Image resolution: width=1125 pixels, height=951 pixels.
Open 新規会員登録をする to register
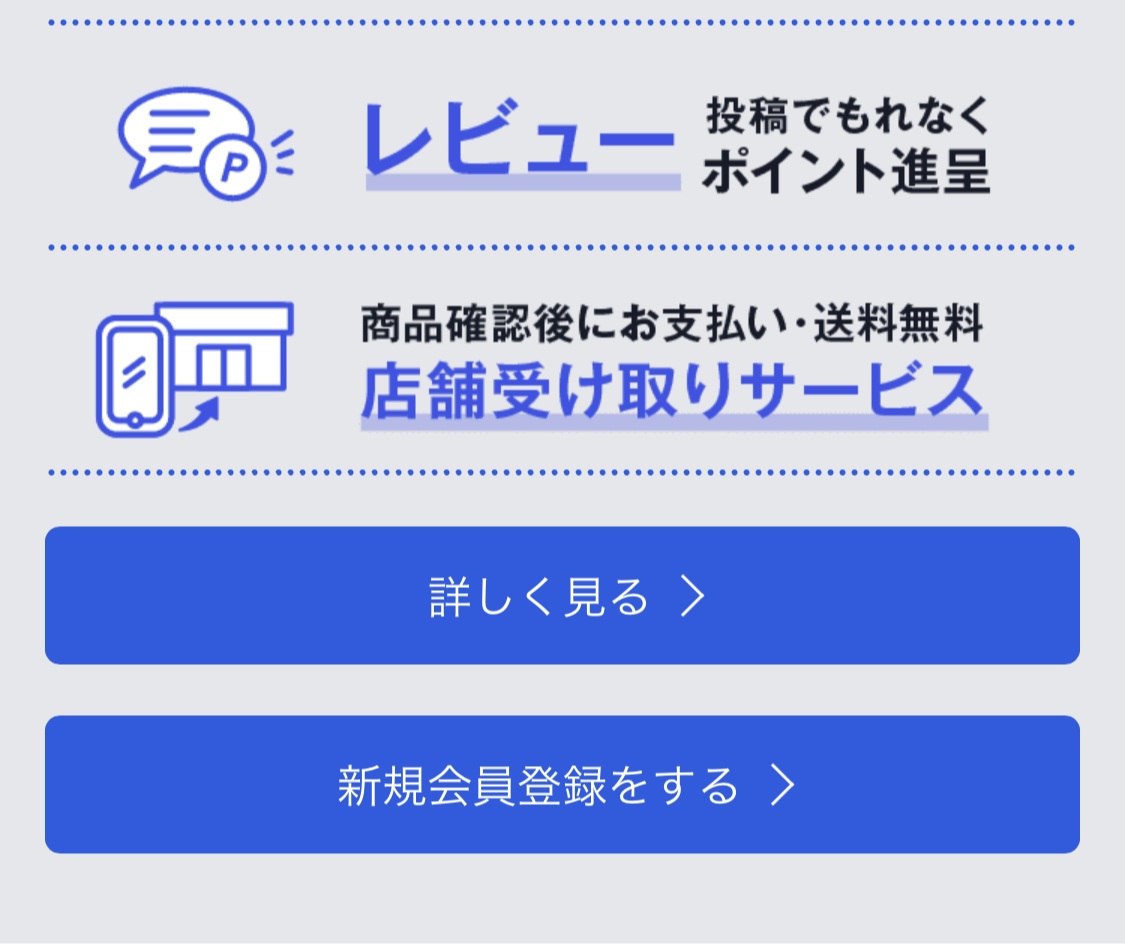(x=562, y=785)
